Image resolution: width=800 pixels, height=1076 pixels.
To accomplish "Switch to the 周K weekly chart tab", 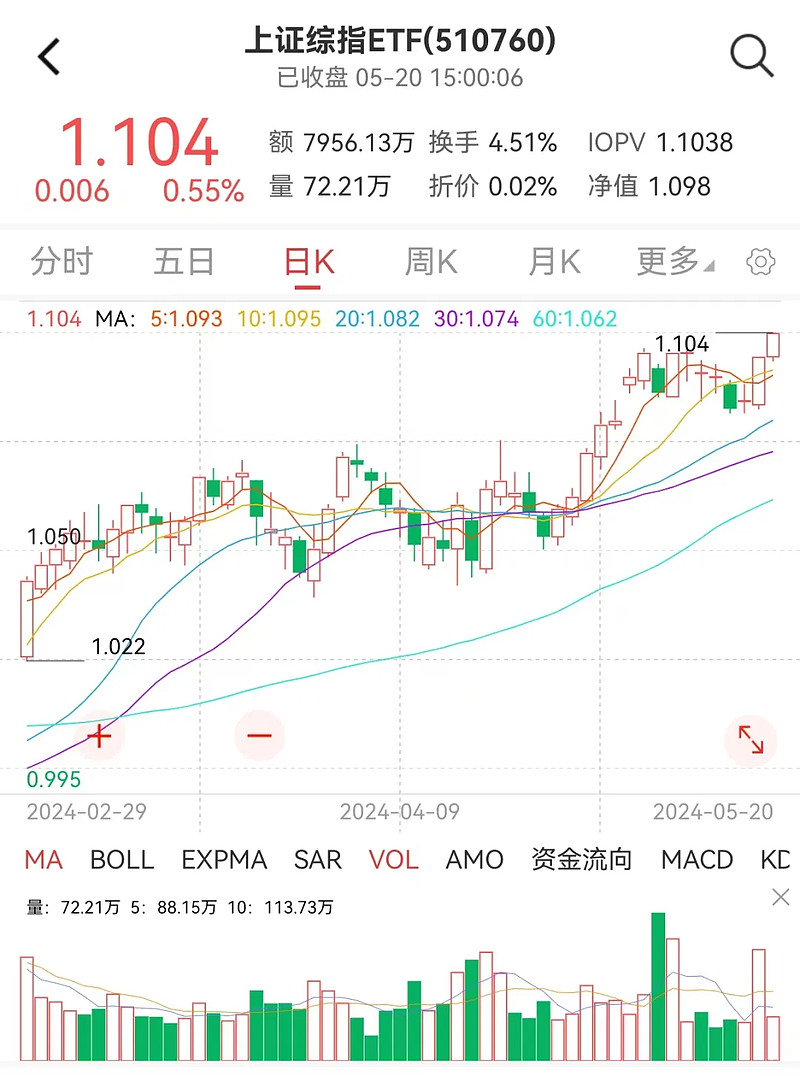I will coord(429,259).
